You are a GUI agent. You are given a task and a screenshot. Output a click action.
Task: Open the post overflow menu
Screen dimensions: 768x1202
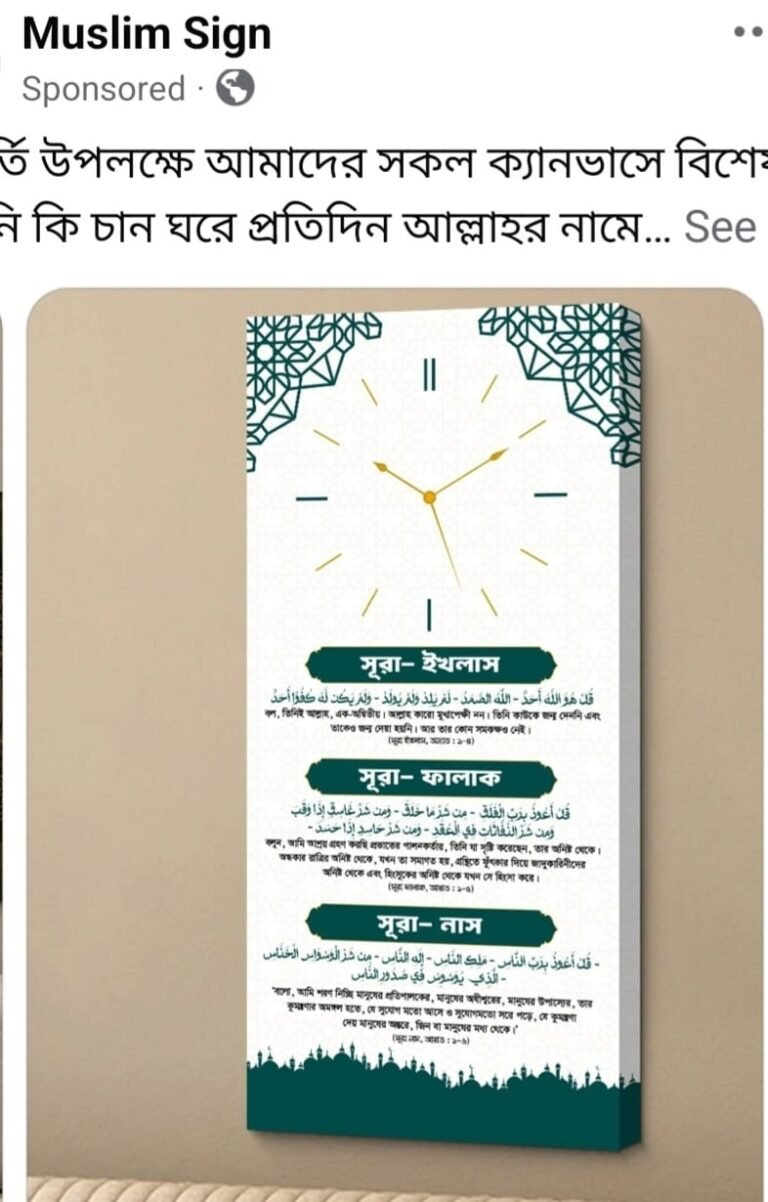point(748,33)
